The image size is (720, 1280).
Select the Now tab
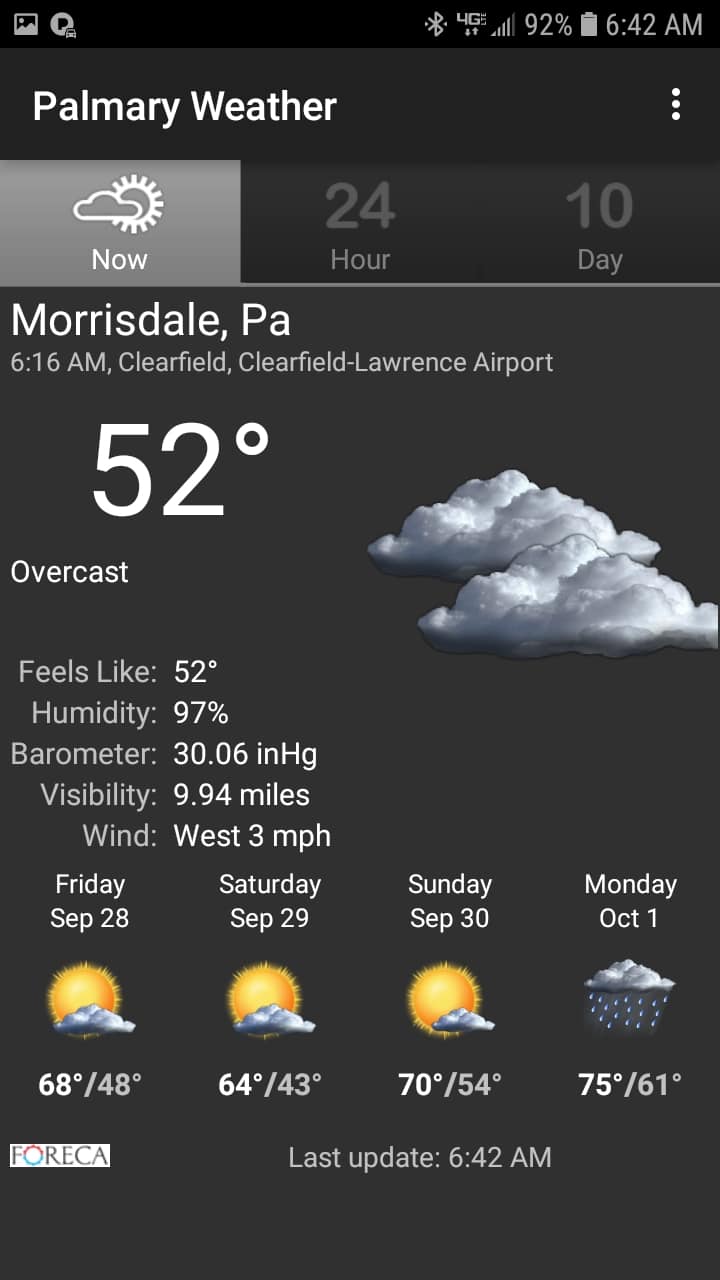coord(120,222)
